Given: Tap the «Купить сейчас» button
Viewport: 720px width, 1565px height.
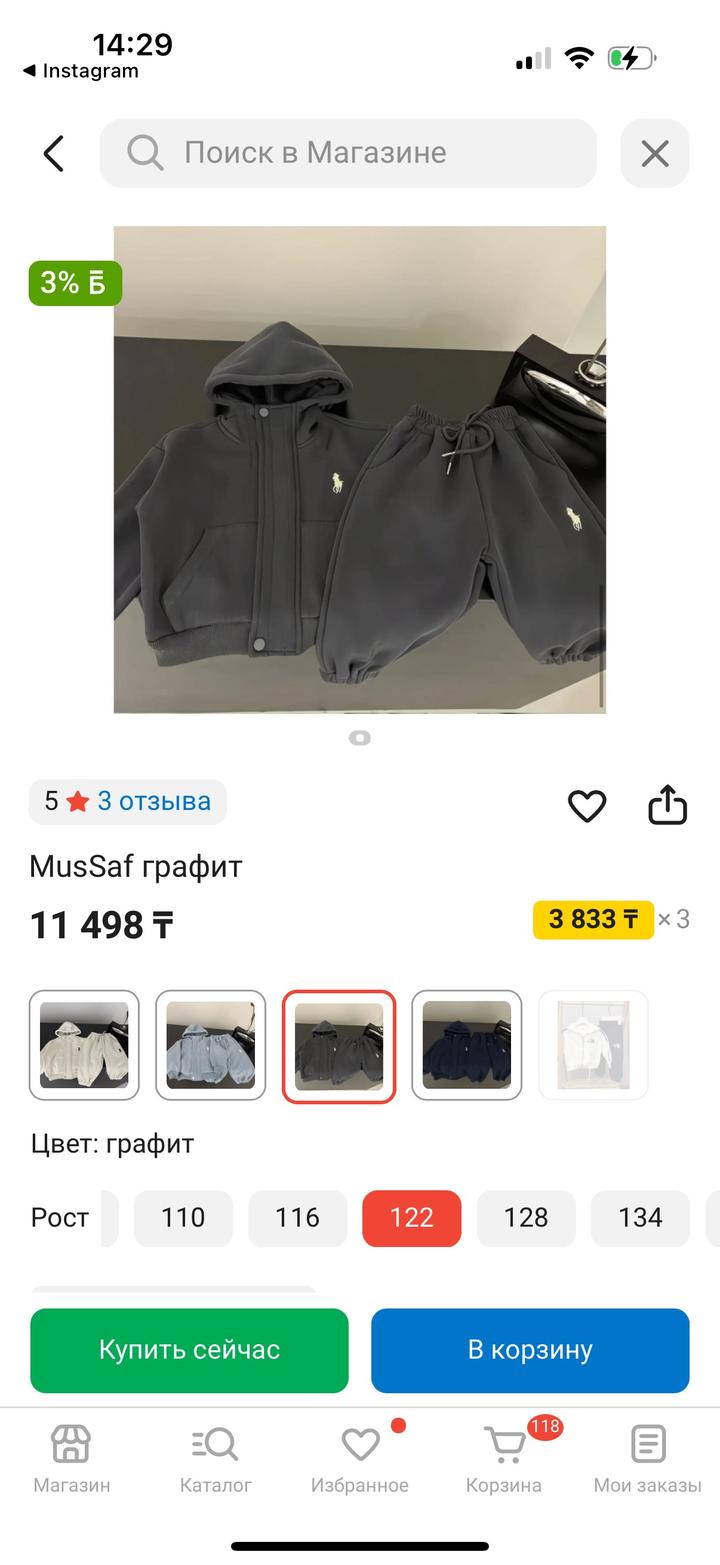Looking at the screenshot, I should (x=189, y=1350).
